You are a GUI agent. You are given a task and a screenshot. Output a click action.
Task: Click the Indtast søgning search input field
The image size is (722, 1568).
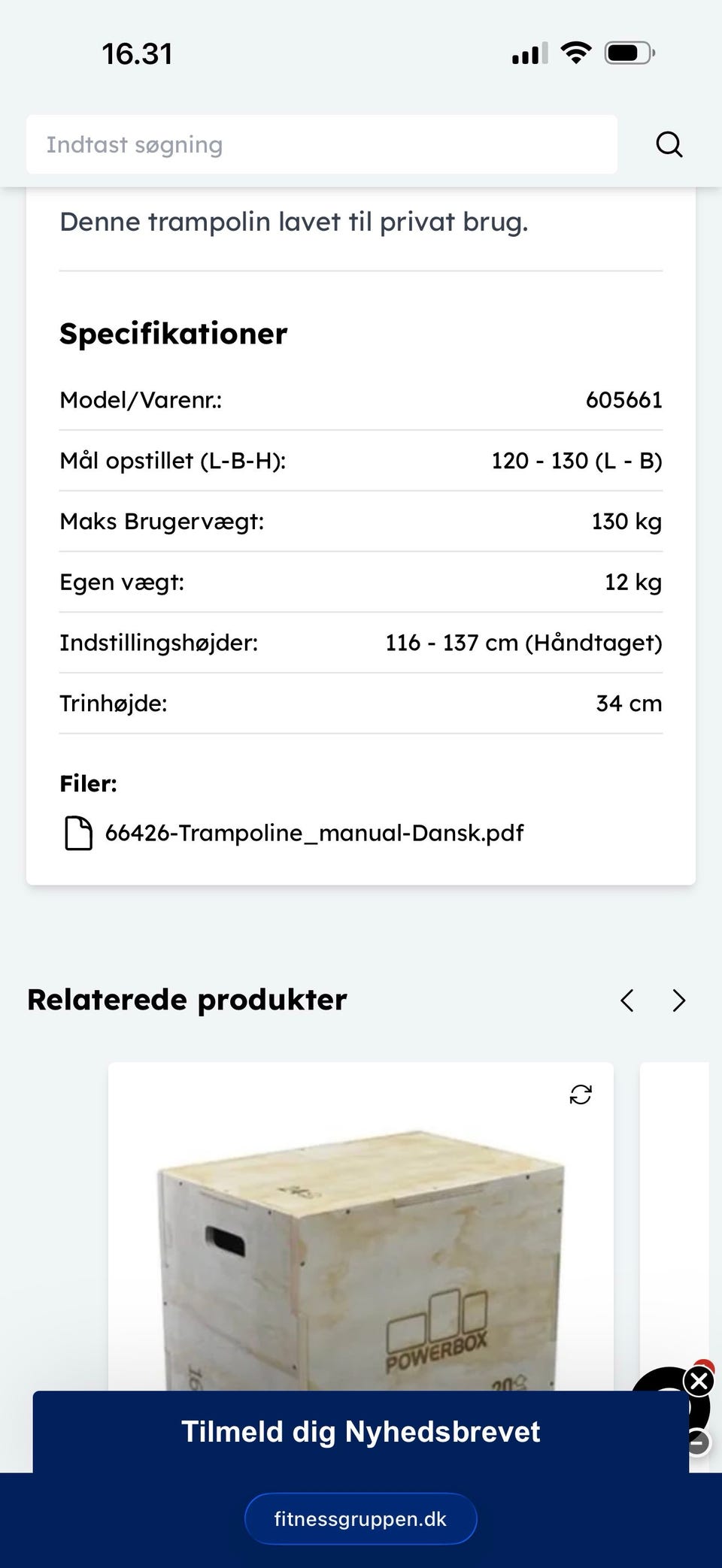(x=321, y=144)
